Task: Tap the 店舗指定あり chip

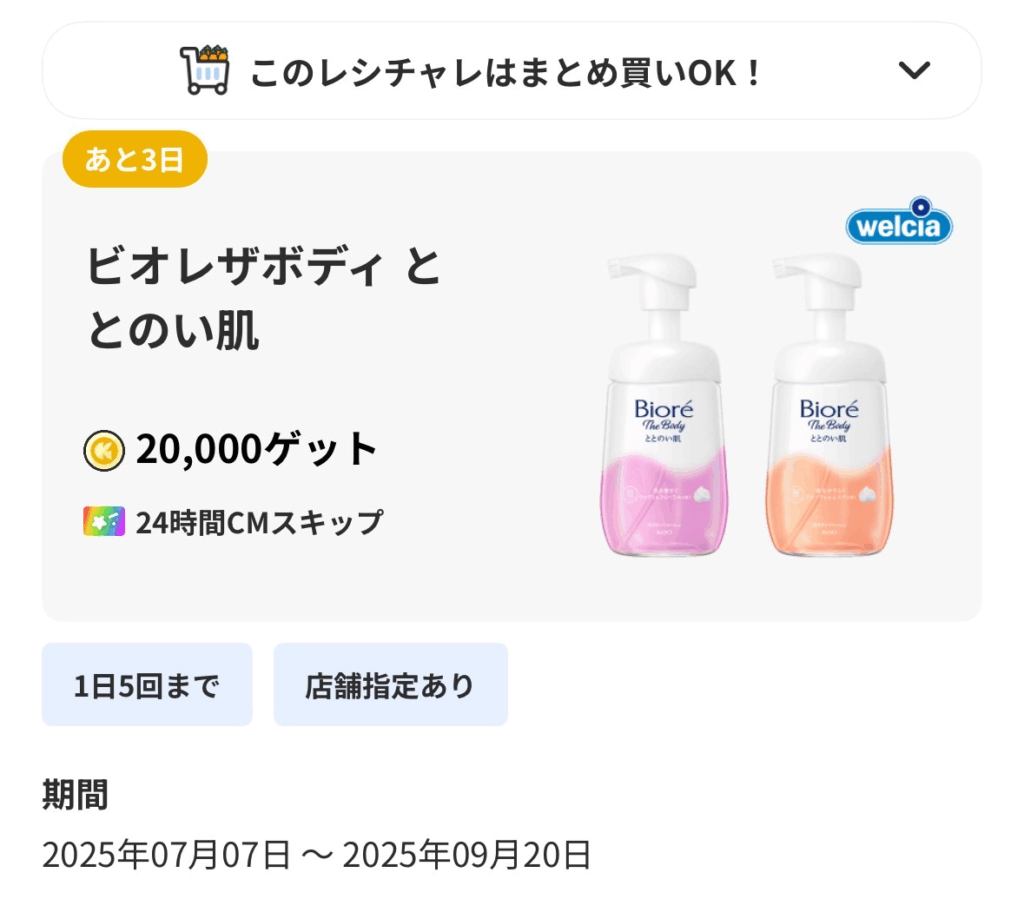Action: click(390, 685)
